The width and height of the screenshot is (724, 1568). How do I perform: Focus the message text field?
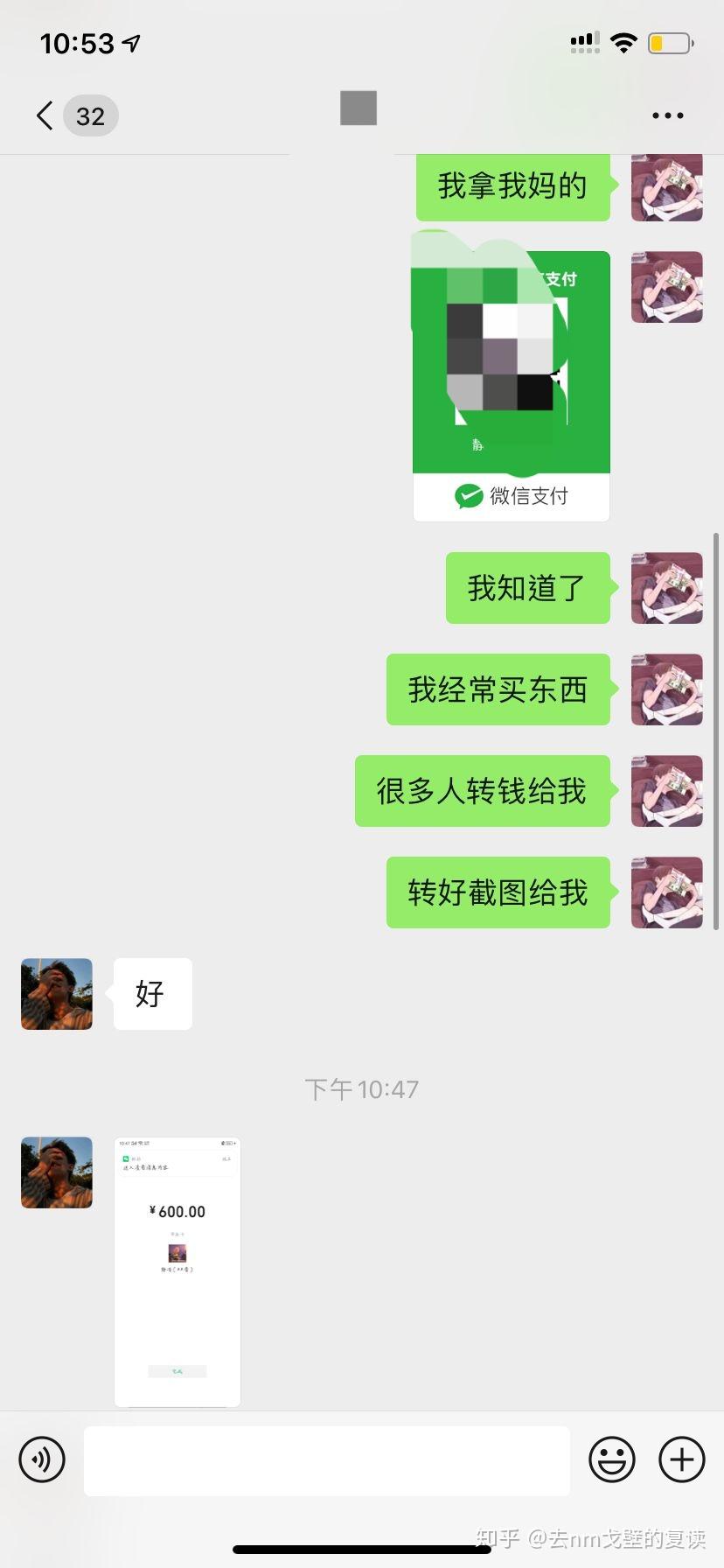[326, 1460]
